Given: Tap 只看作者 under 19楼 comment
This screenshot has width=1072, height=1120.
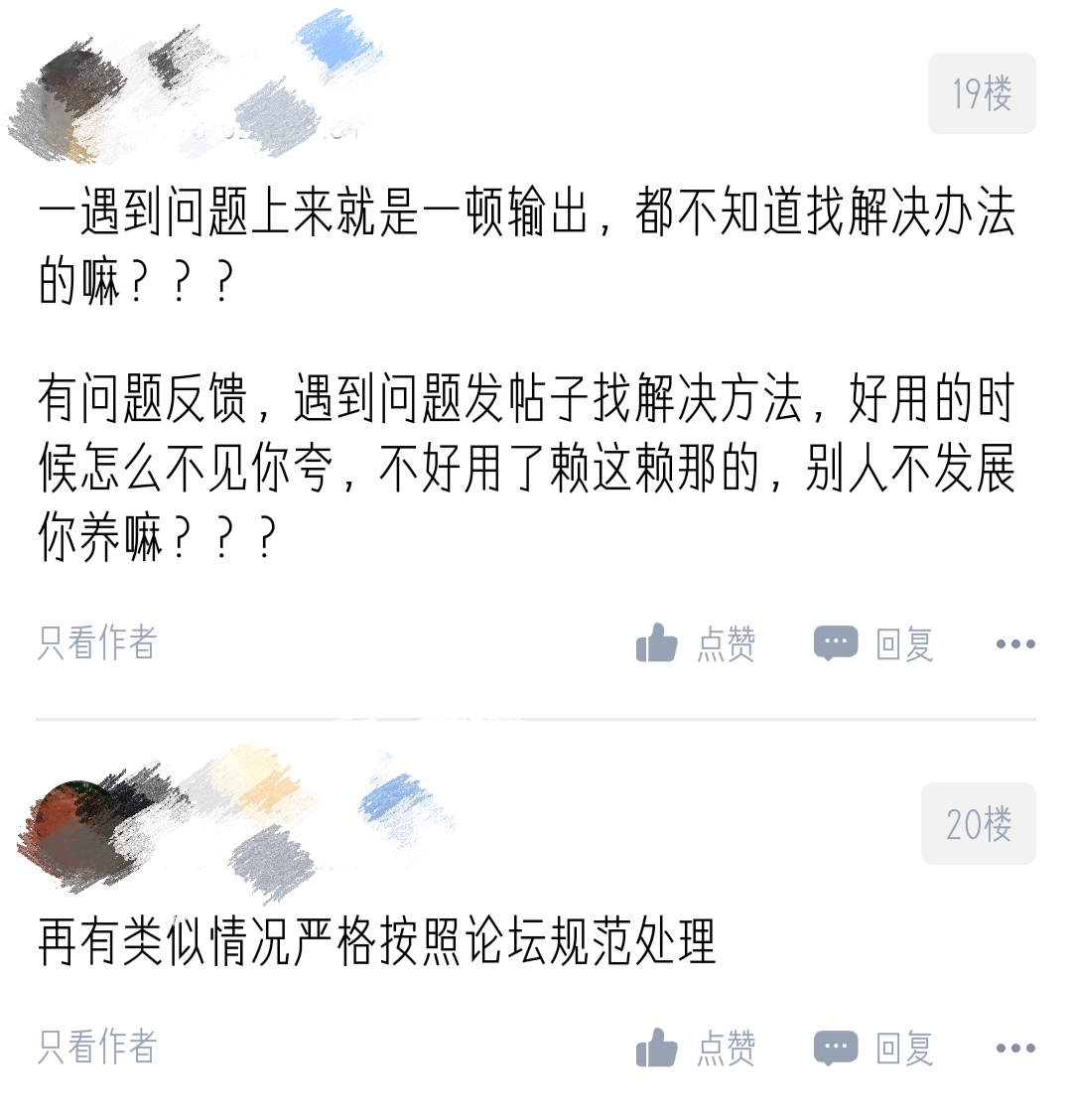Looking at the screenshot, I should 97,643.
